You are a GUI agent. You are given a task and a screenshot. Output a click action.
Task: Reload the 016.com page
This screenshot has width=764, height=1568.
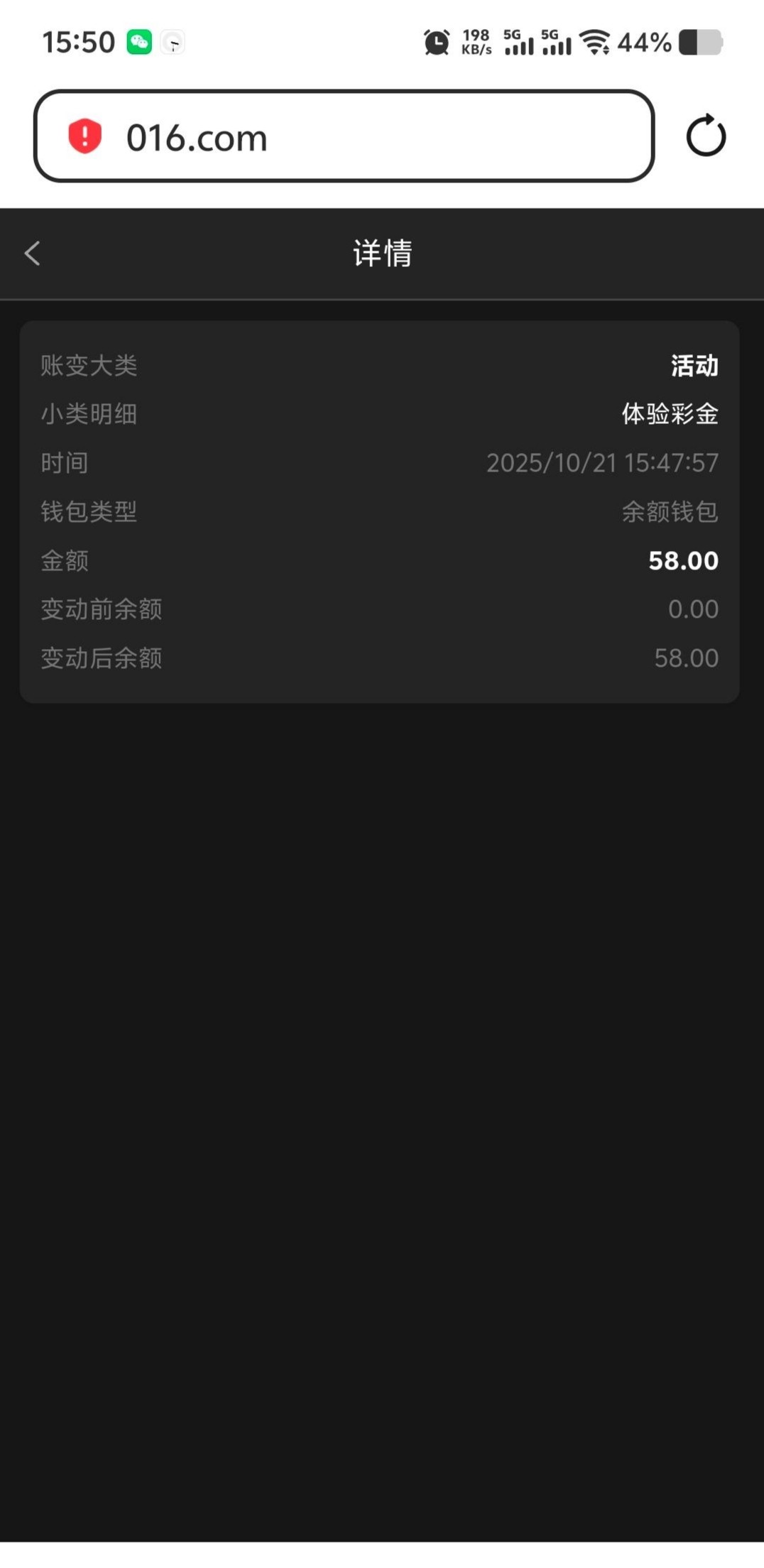(705, 136)
